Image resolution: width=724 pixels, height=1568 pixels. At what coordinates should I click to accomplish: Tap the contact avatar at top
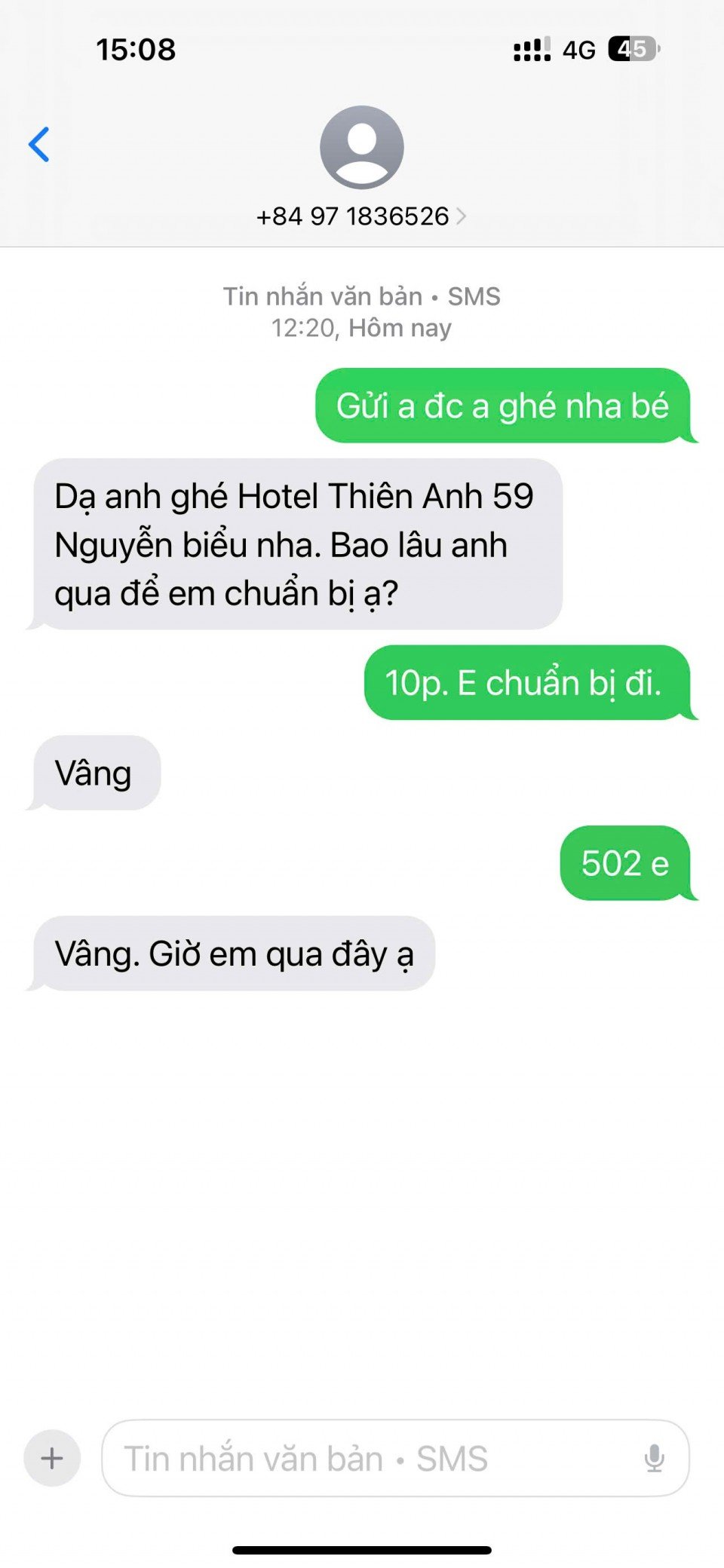click(x=362, y=147)
